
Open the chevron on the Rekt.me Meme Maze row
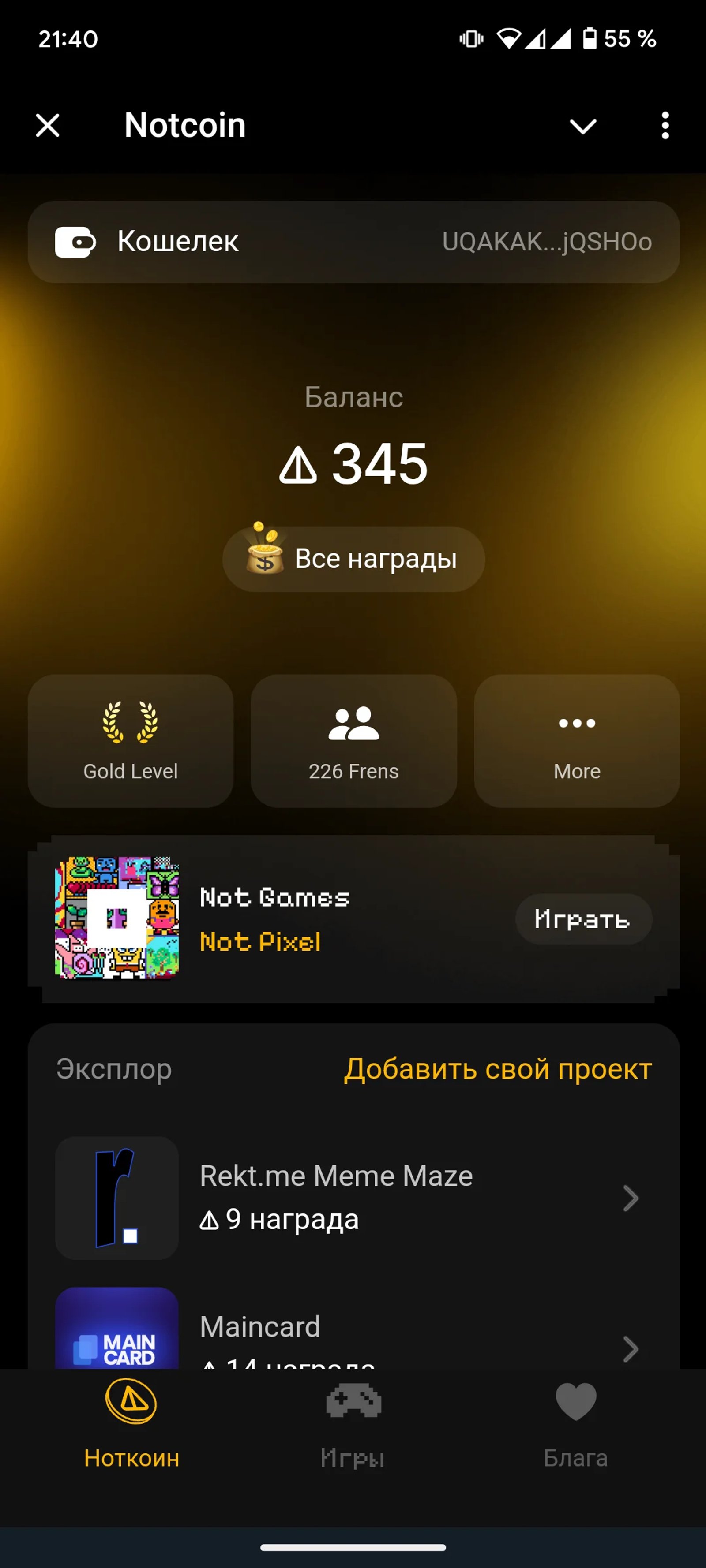632,1198
